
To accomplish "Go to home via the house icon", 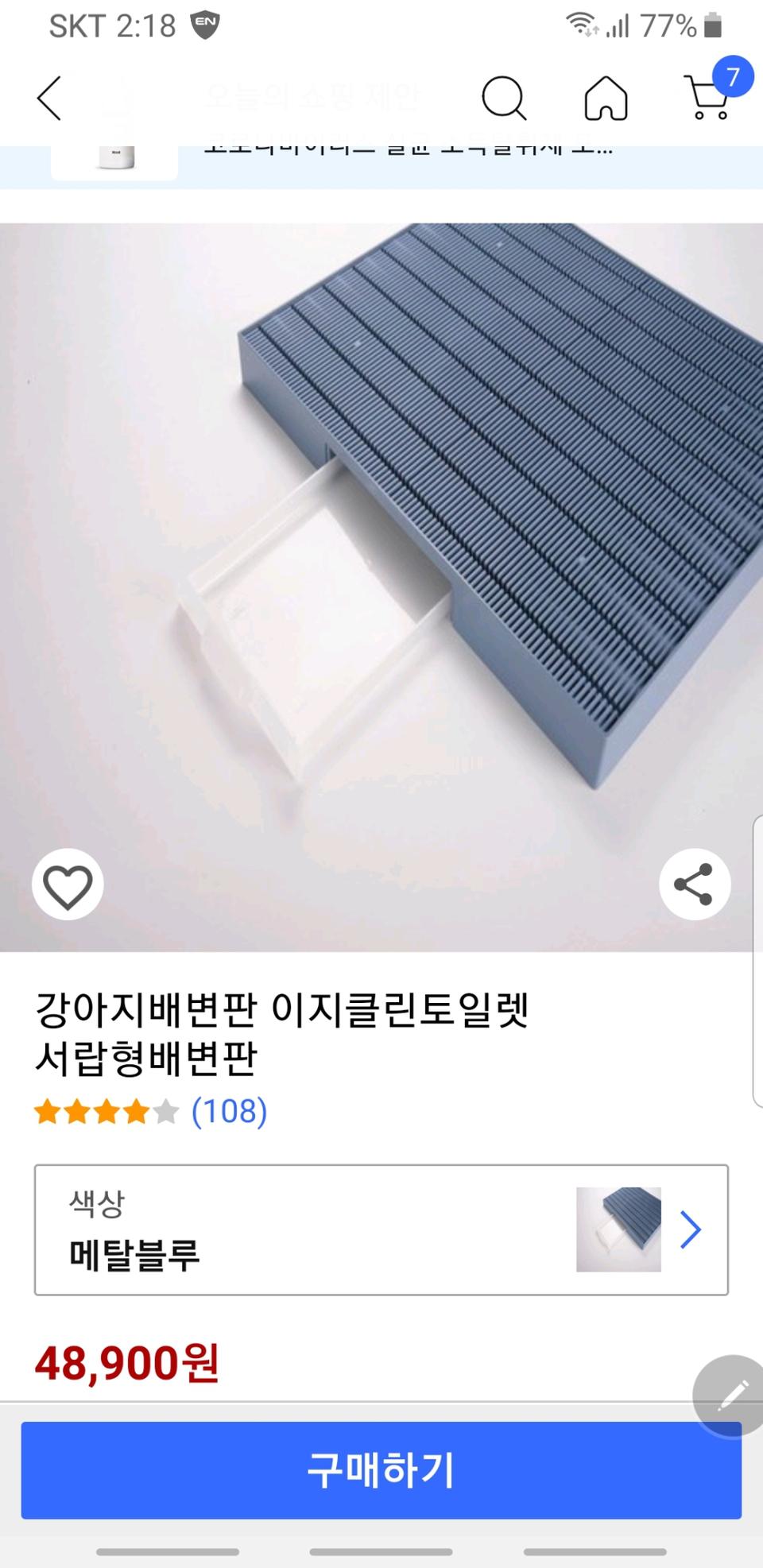I will click(606, 97).
